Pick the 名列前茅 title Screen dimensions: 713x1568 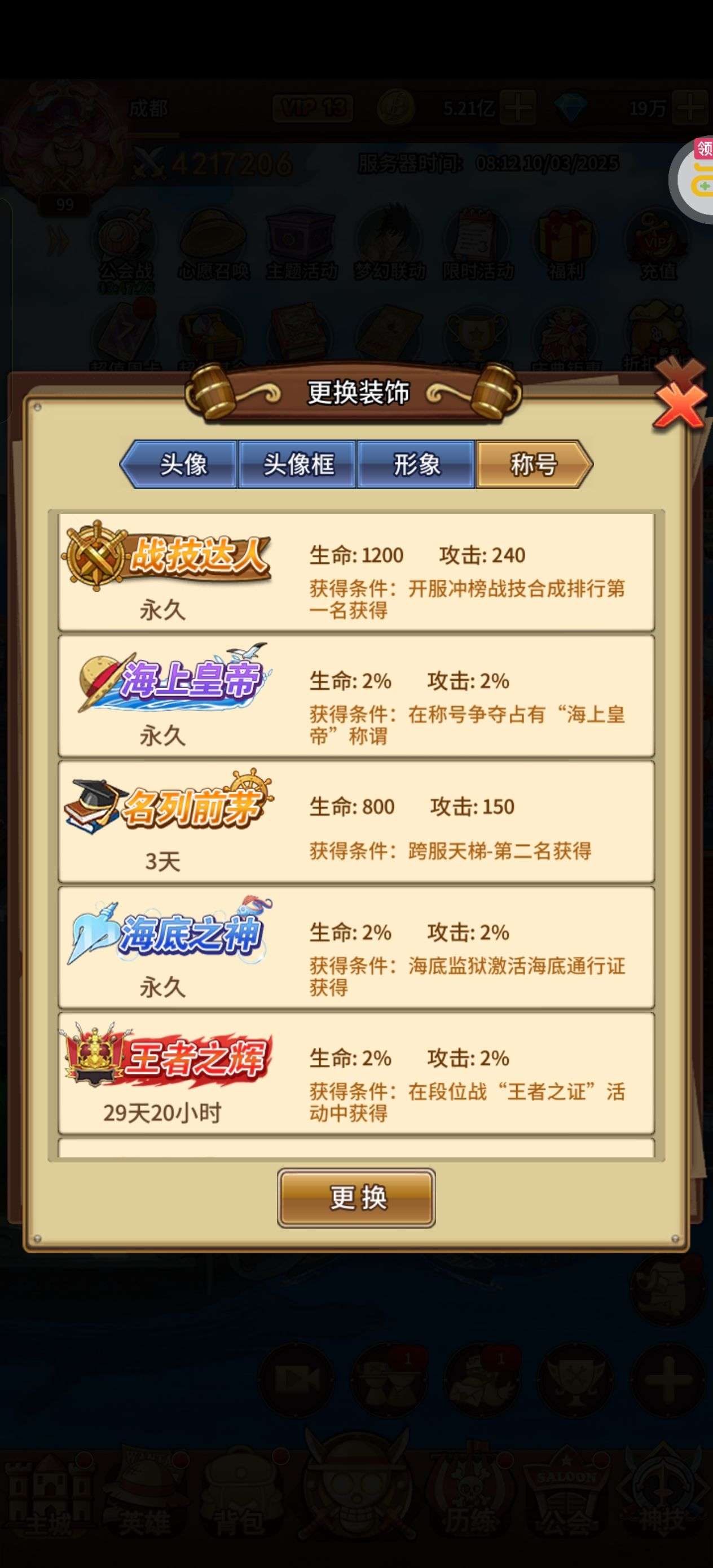pyautogui.click(x=356, y=822)
